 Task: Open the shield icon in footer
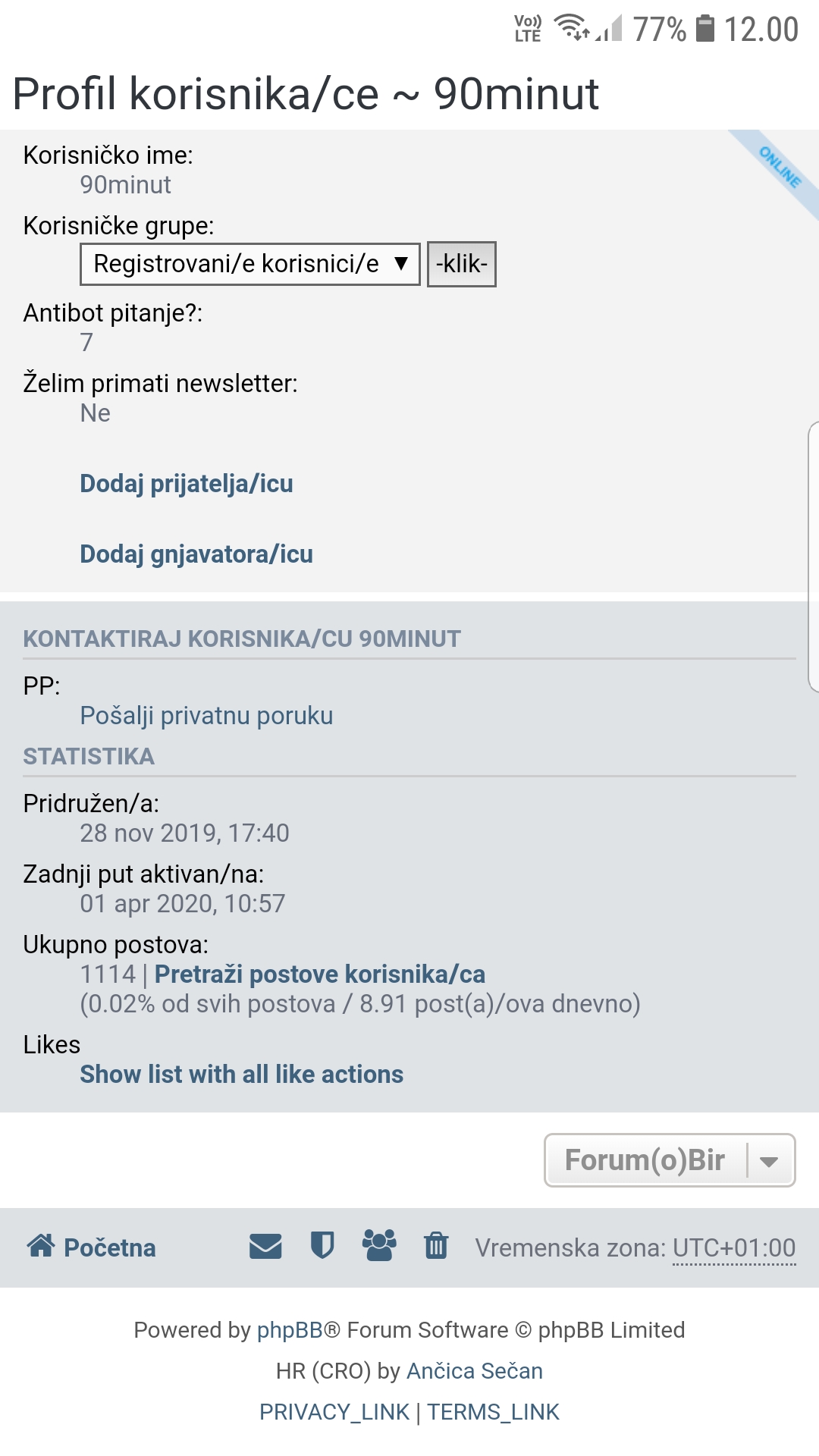323,1246
